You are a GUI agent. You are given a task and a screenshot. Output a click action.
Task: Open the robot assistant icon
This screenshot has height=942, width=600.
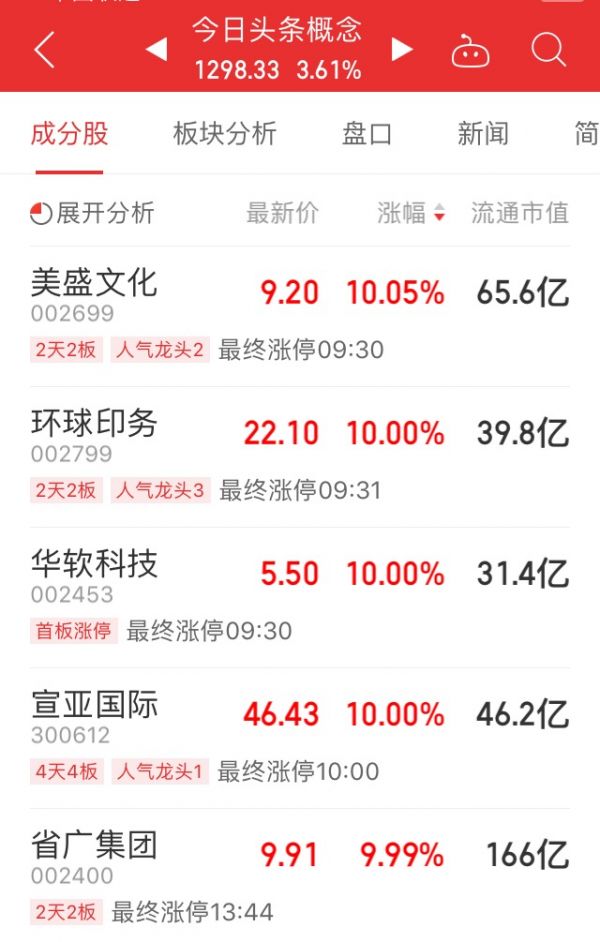[470, 50]
